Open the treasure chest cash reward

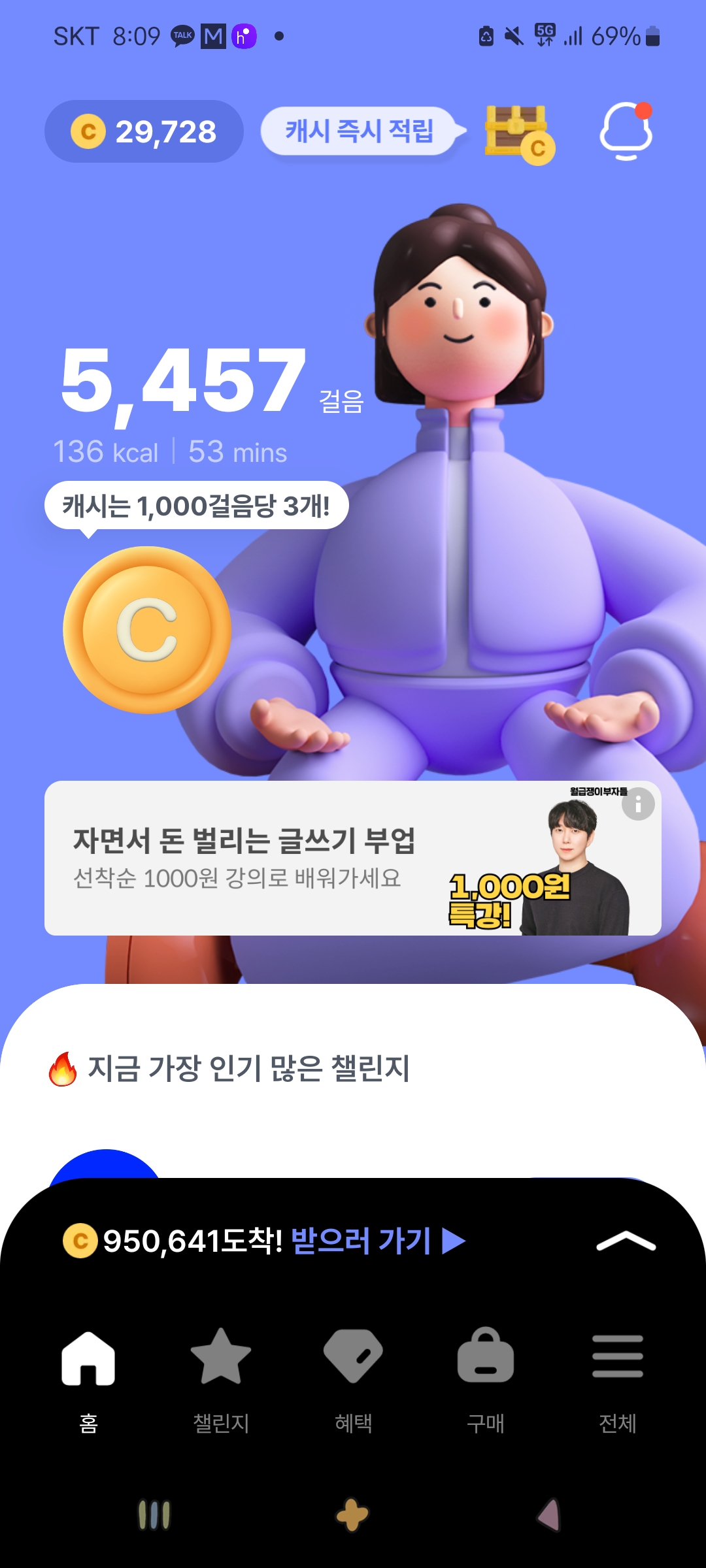(x=519, y=133)
